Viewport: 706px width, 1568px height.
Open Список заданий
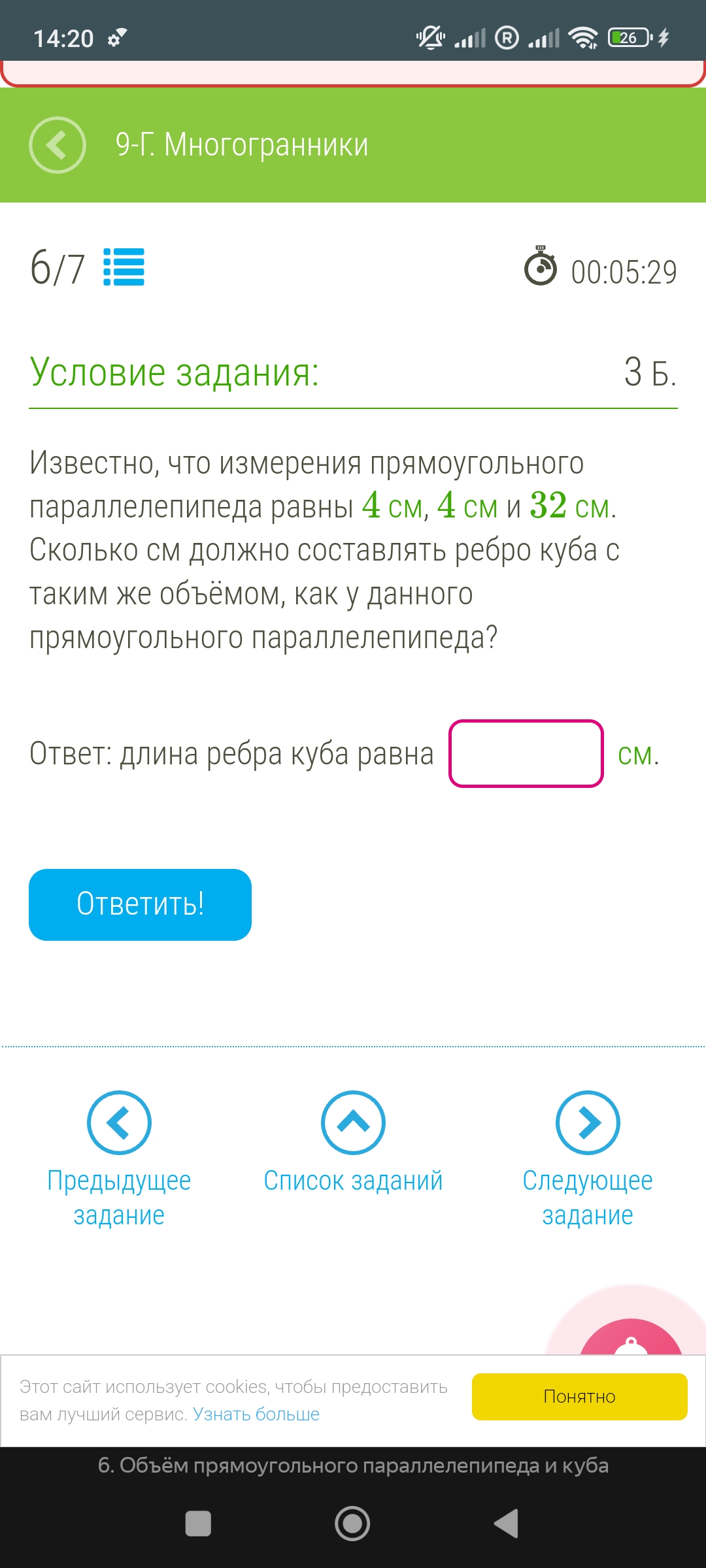click(353, 1123)
